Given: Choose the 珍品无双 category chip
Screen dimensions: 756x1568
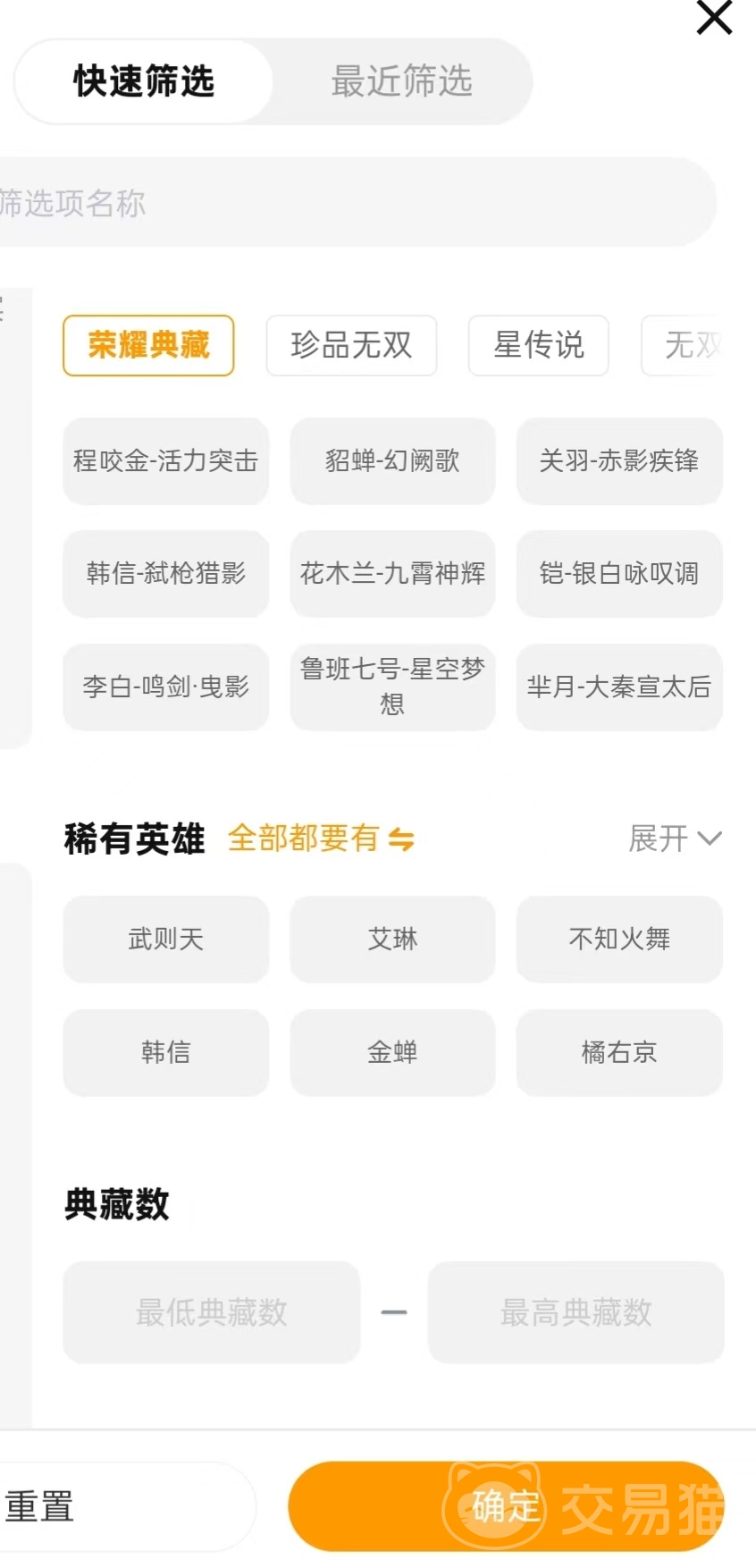Looking at the screenshot, I should point(351,345).
